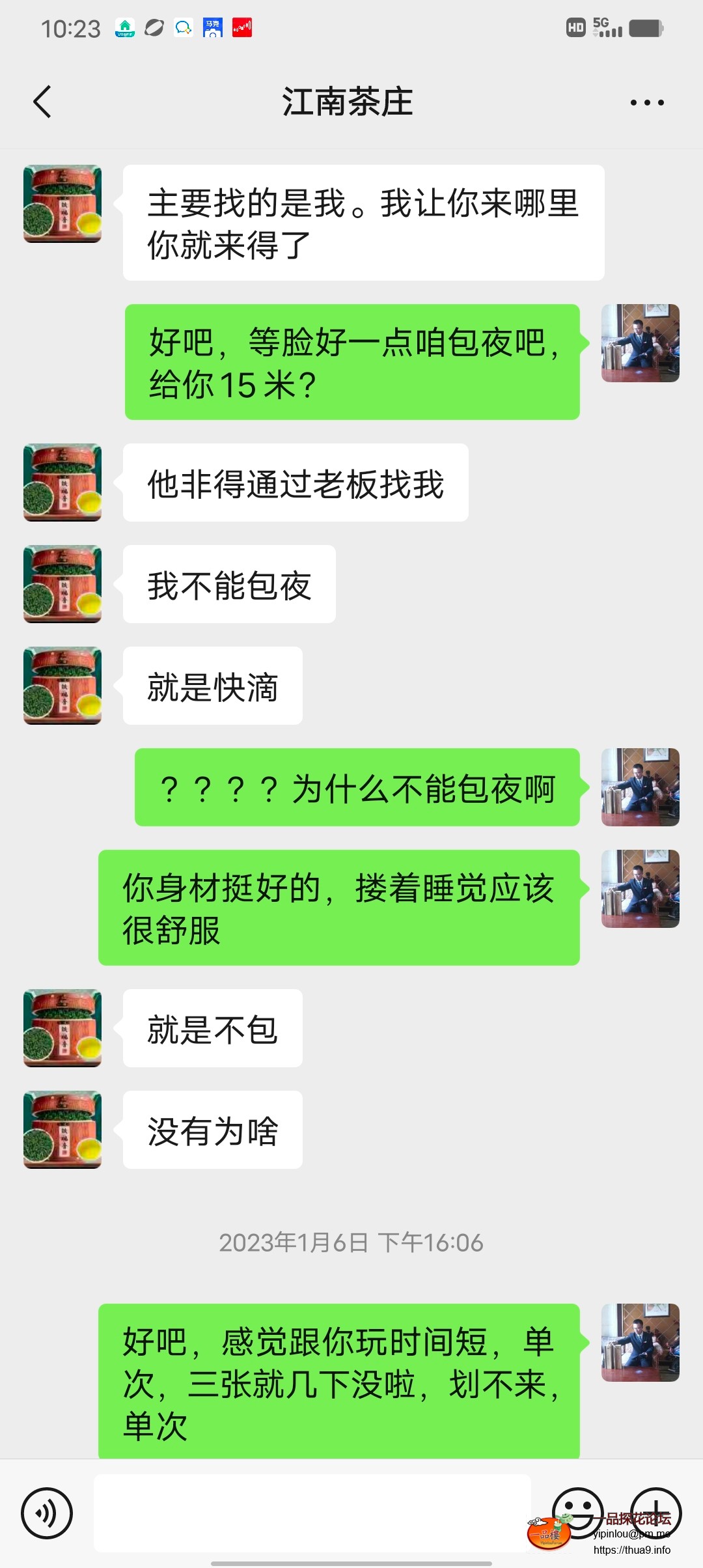This screenshot has height=1568, width=703.
Task: Tap the chat title 江南茶庄
Action: coord(348,102)
